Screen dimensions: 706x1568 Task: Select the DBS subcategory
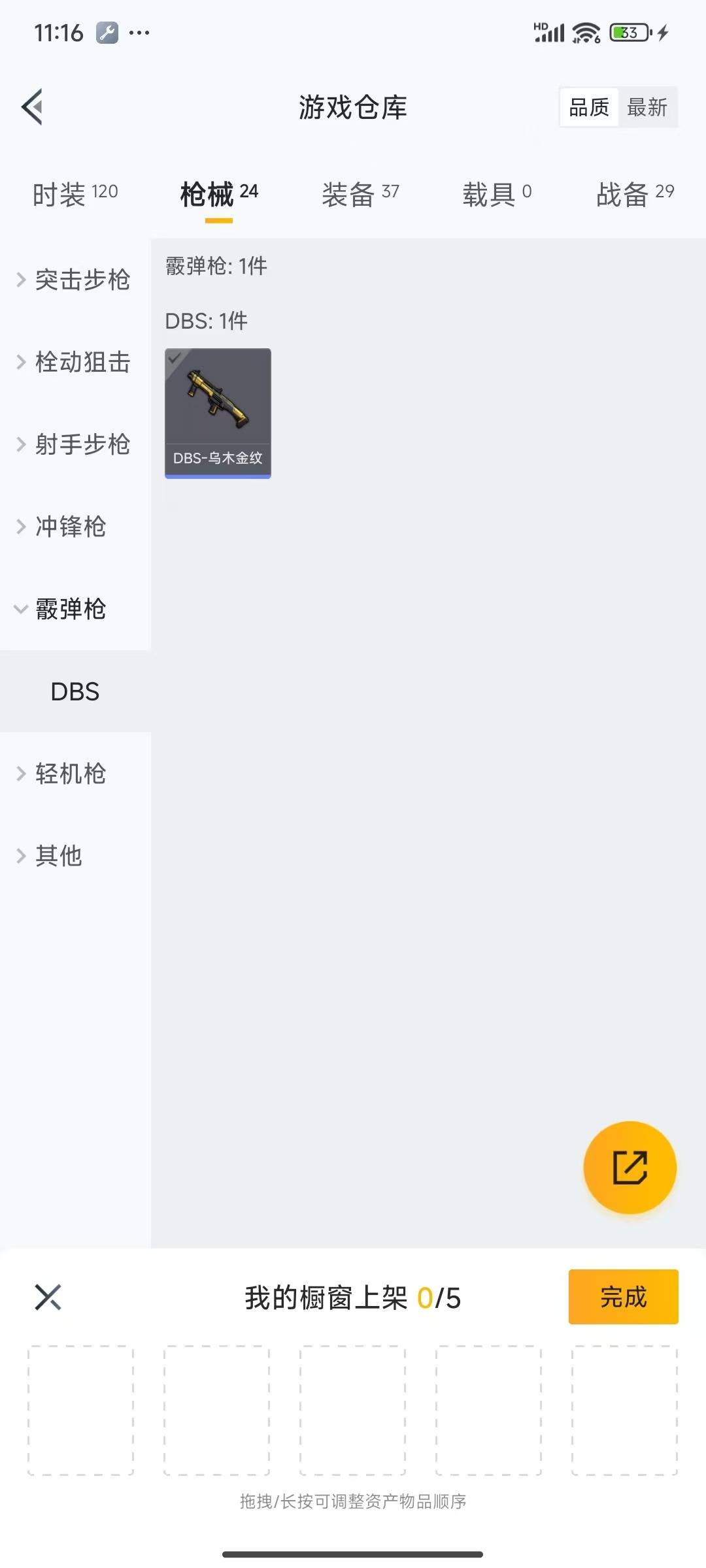click(x=75, y=691)
